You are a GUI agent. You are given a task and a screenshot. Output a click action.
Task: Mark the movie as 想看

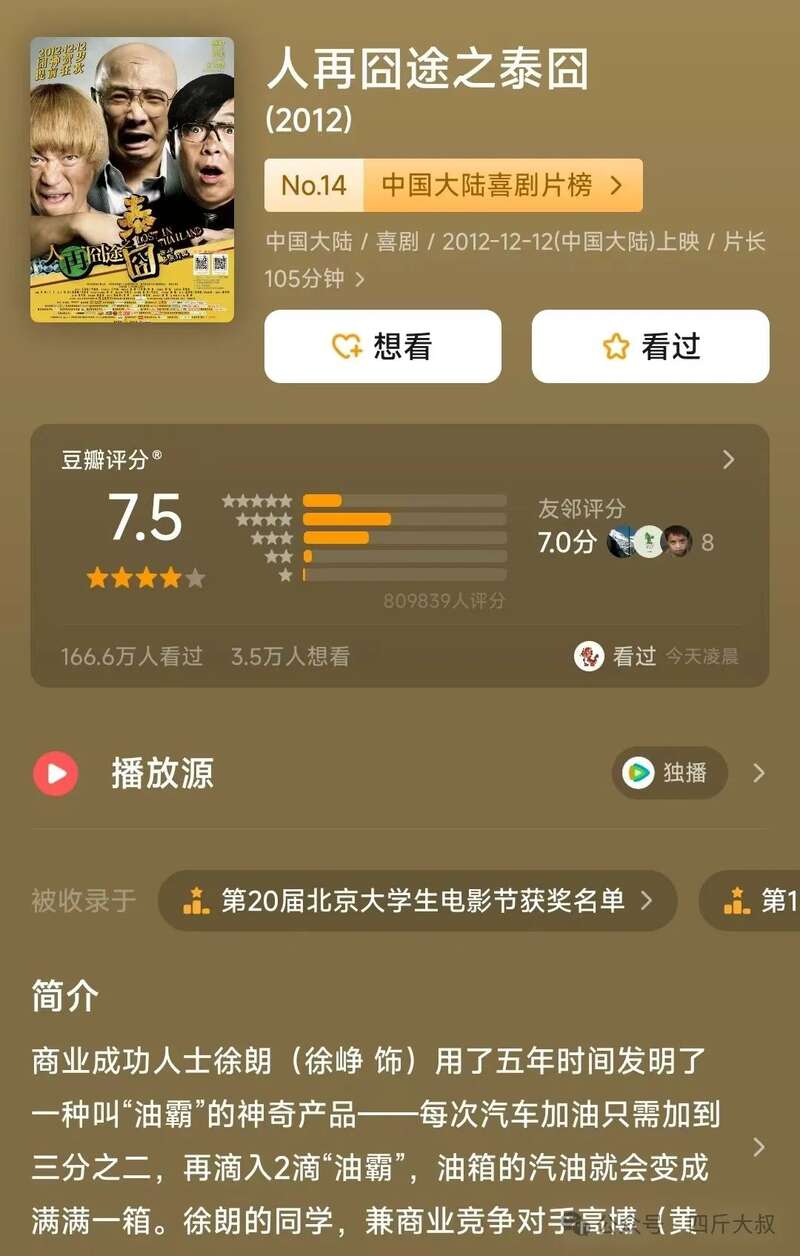(382, 346)
